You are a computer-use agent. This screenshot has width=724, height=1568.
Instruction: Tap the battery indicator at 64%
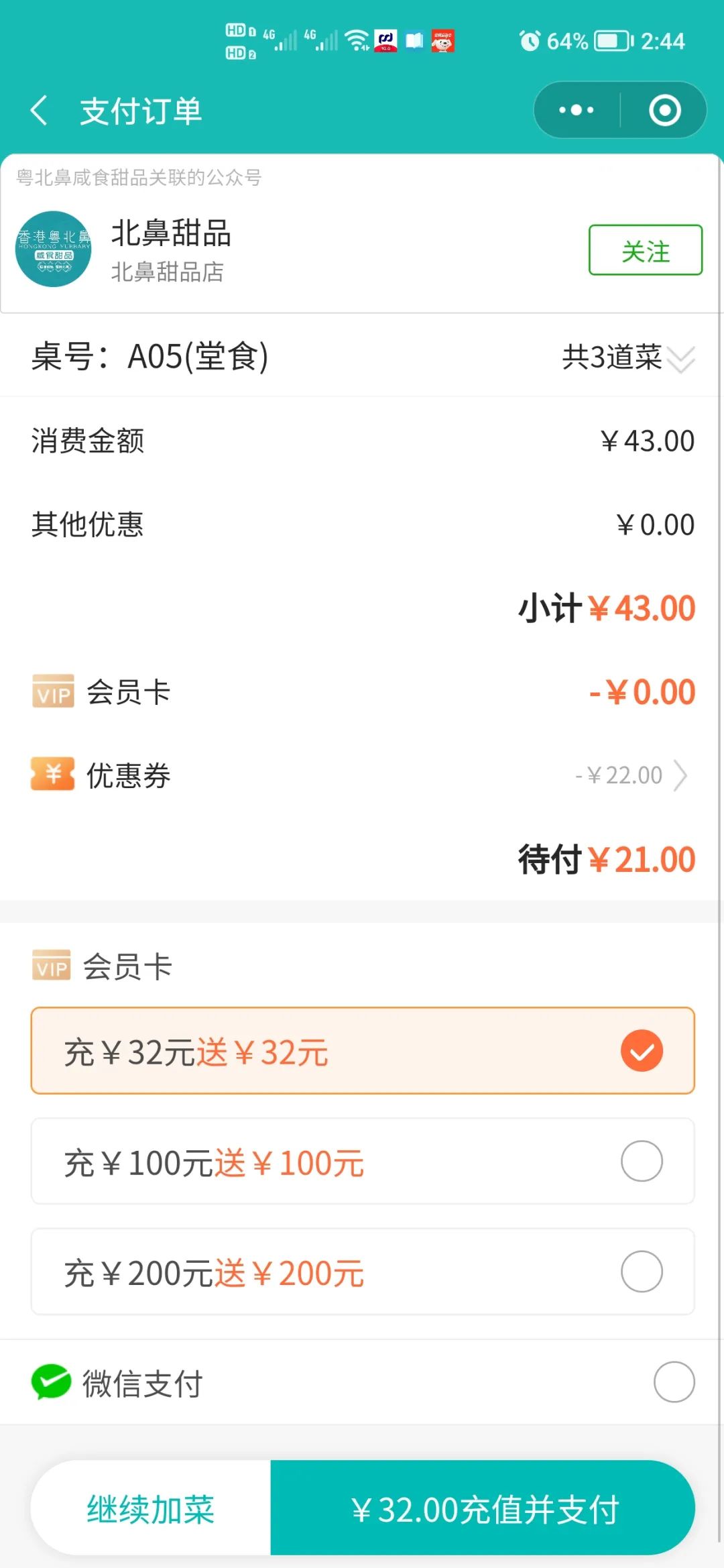pyautogui.click(x=607, y=42)
